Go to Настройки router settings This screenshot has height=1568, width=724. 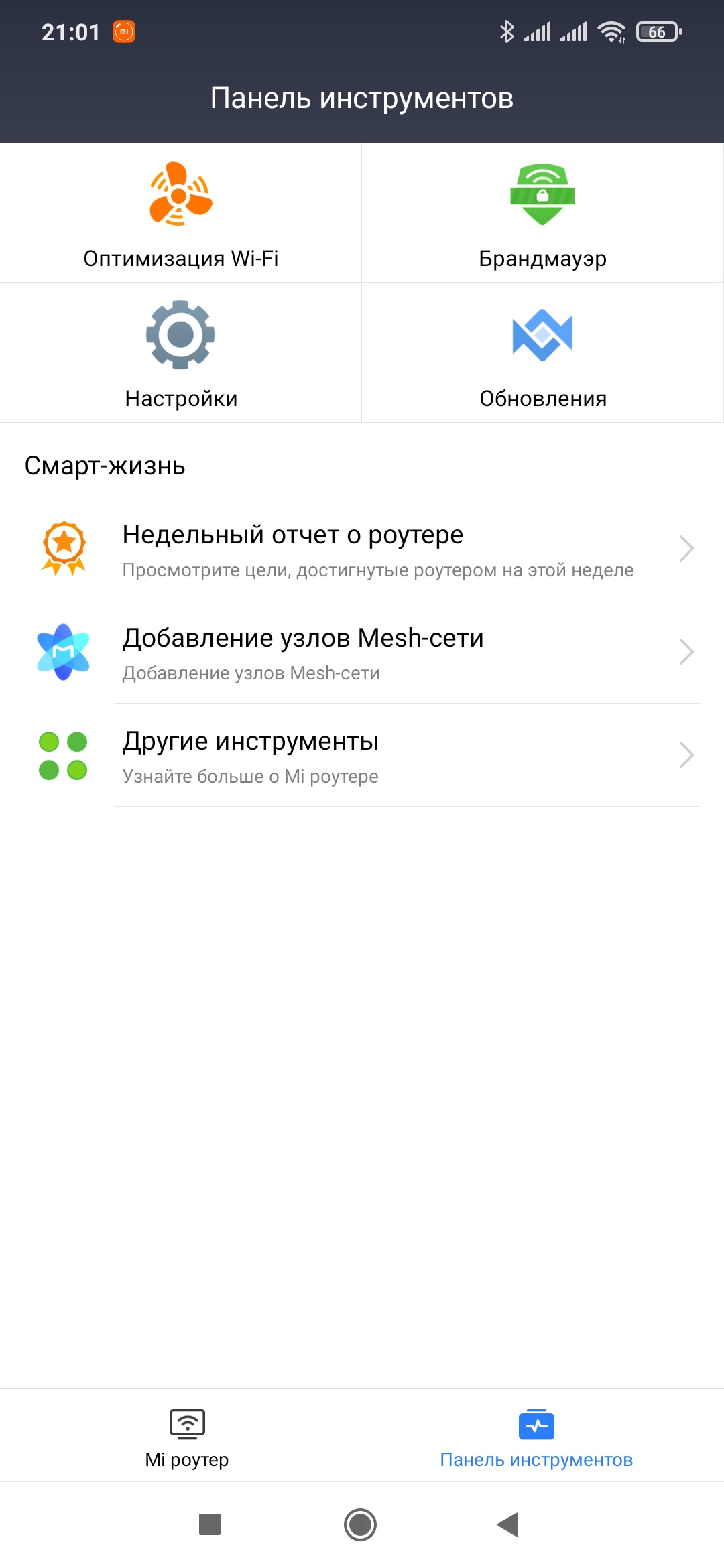click(x=180, y=353)
